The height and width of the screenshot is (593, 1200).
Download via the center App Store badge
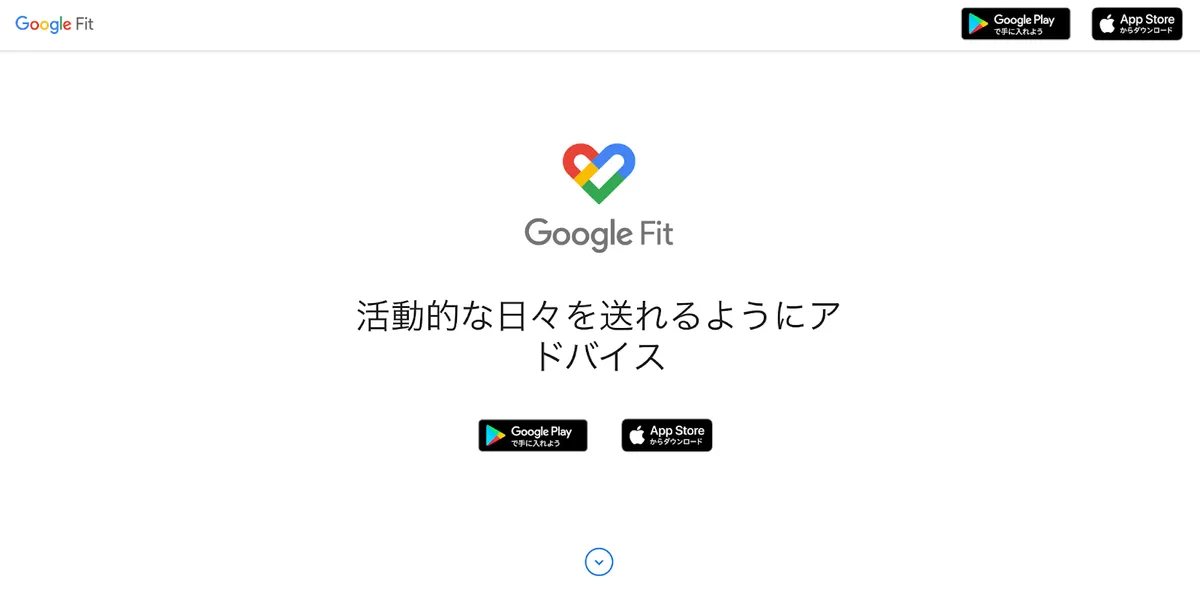667,435
